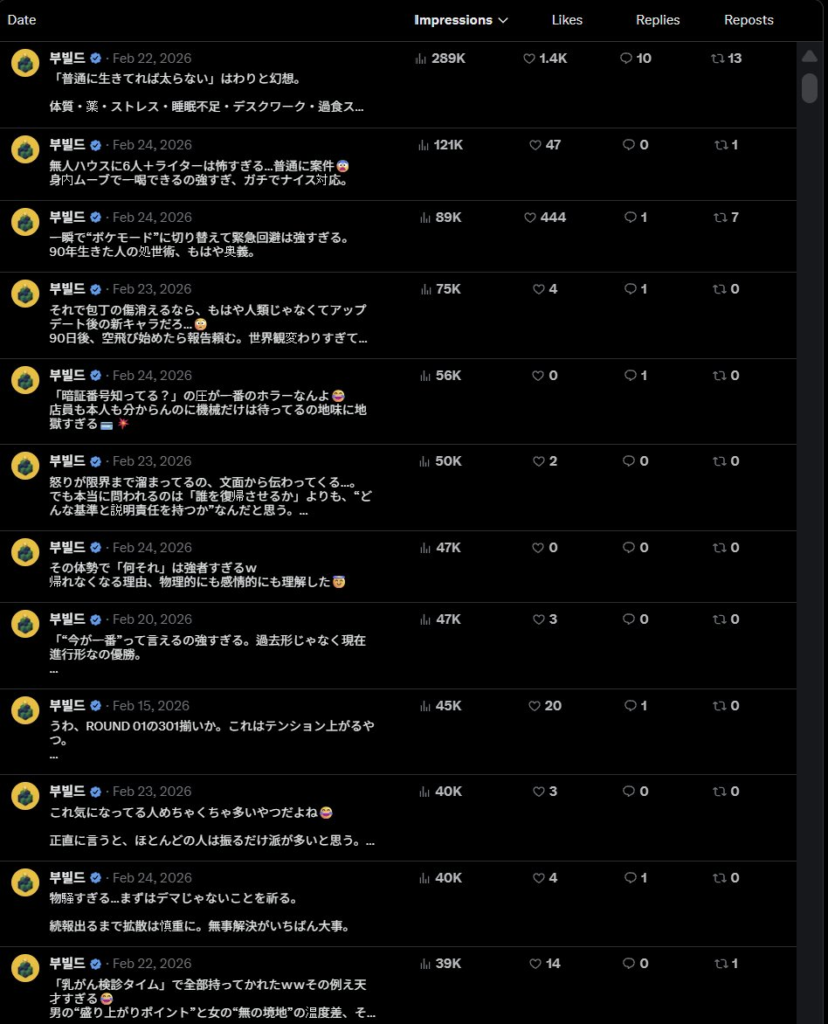Tap the scrollbar up arrow
Screen dimensions: 828x1024
pyautogui.click(x=810, y=56)
